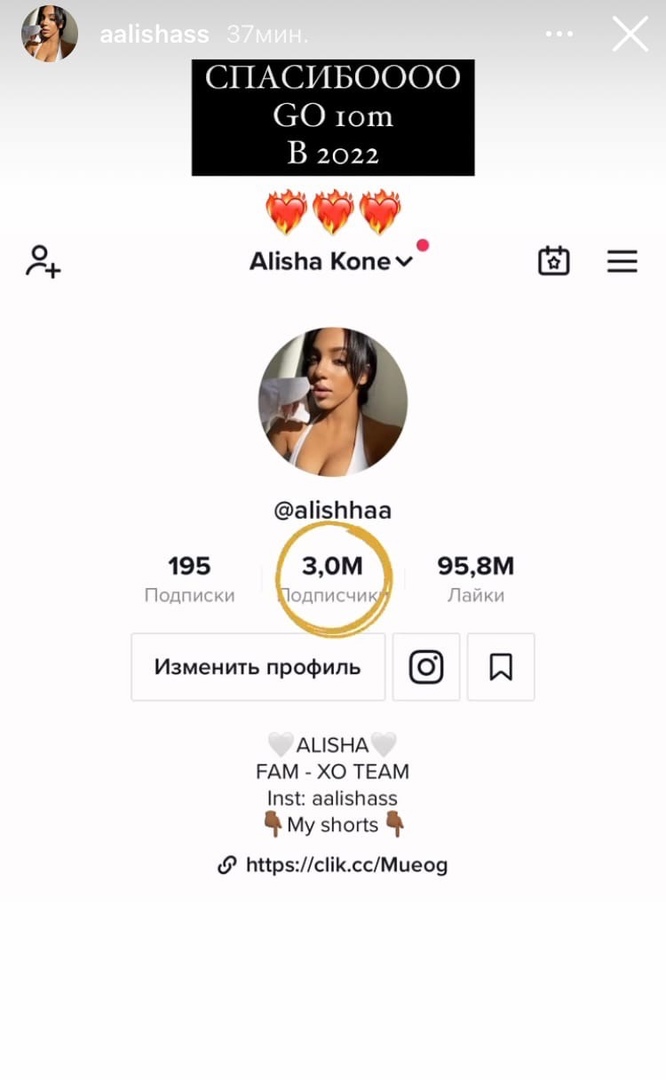The image size is (666, 1080).
Task: Close the story viewer
Action: point(630,34)
